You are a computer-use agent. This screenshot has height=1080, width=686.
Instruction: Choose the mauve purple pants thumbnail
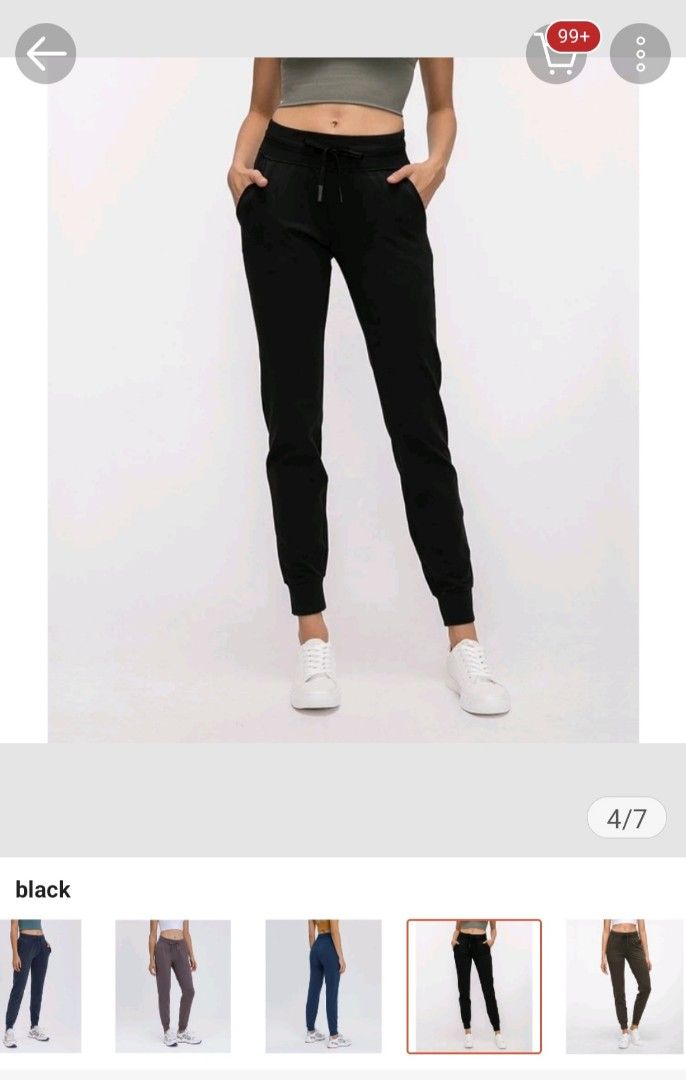[173, 986]
